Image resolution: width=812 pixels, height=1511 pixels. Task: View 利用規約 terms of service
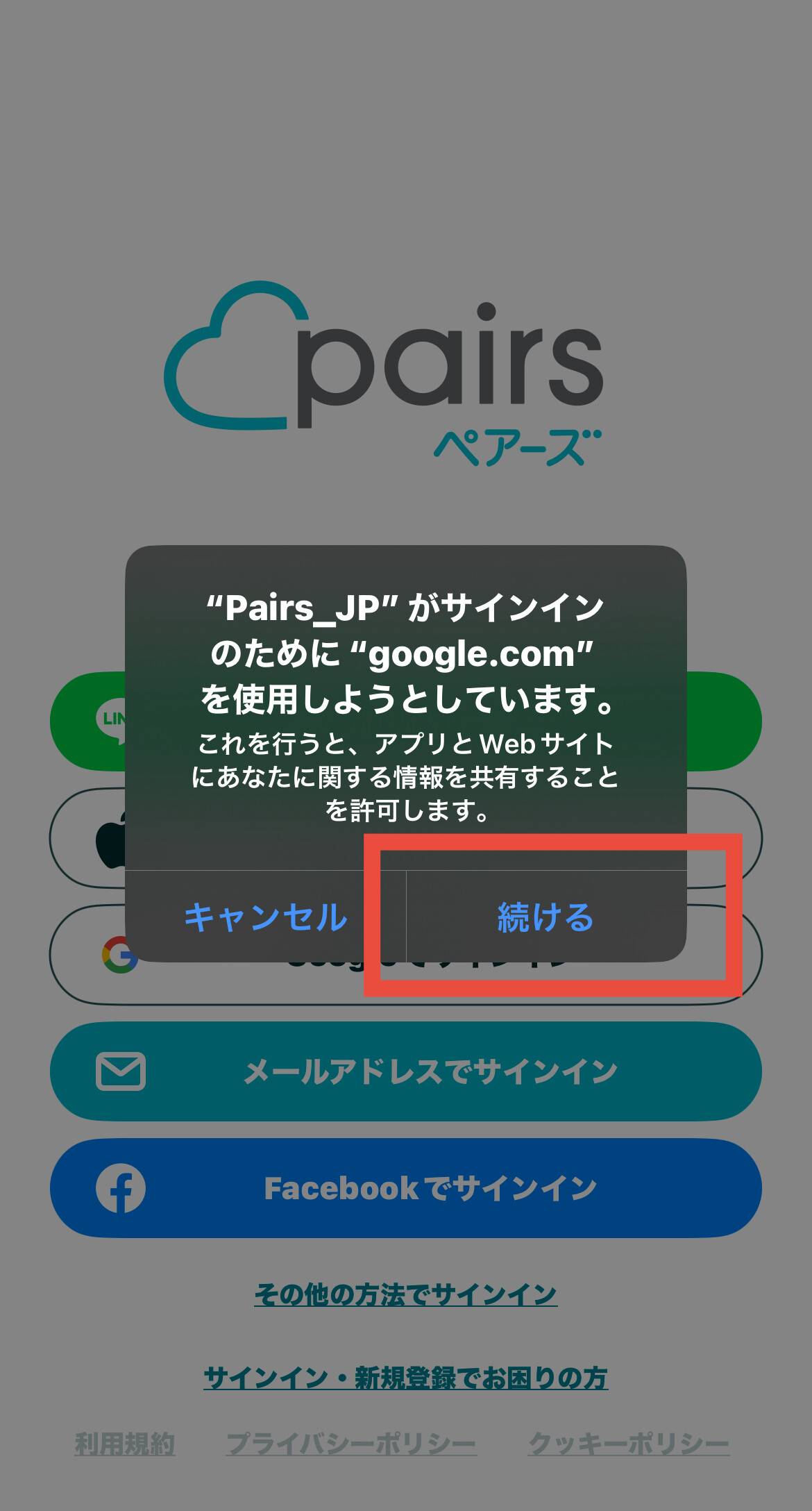tap(125, 1444)
